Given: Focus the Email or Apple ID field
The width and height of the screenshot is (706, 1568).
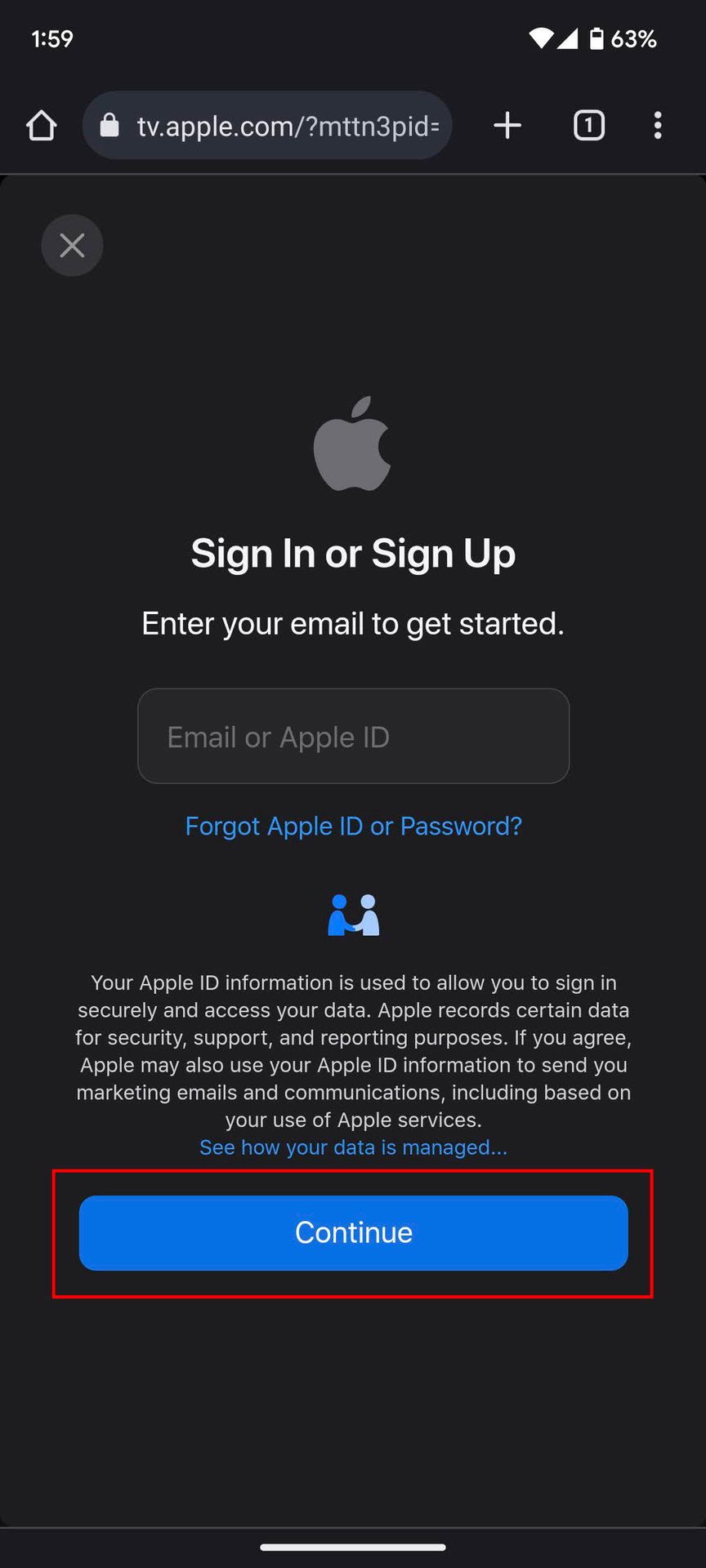Looking at the screenshot, I should 353,736.
